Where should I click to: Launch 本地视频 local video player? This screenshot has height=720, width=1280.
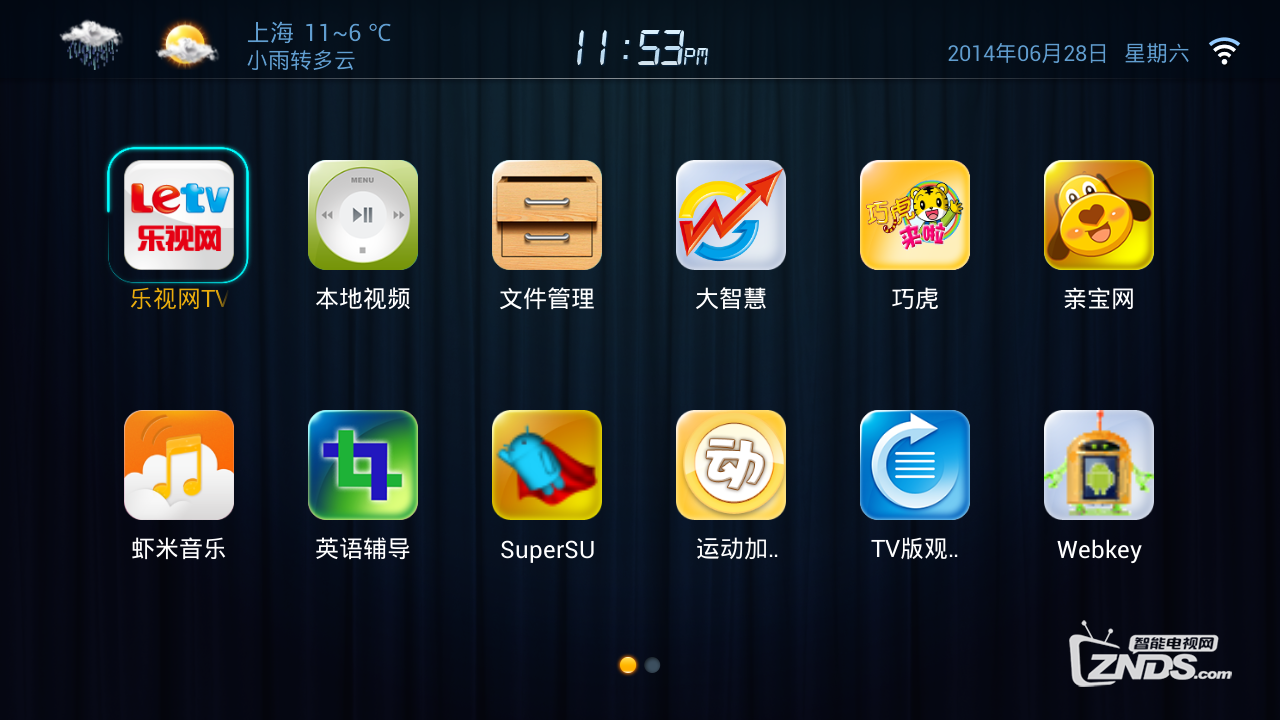click(x=363, y=215)
